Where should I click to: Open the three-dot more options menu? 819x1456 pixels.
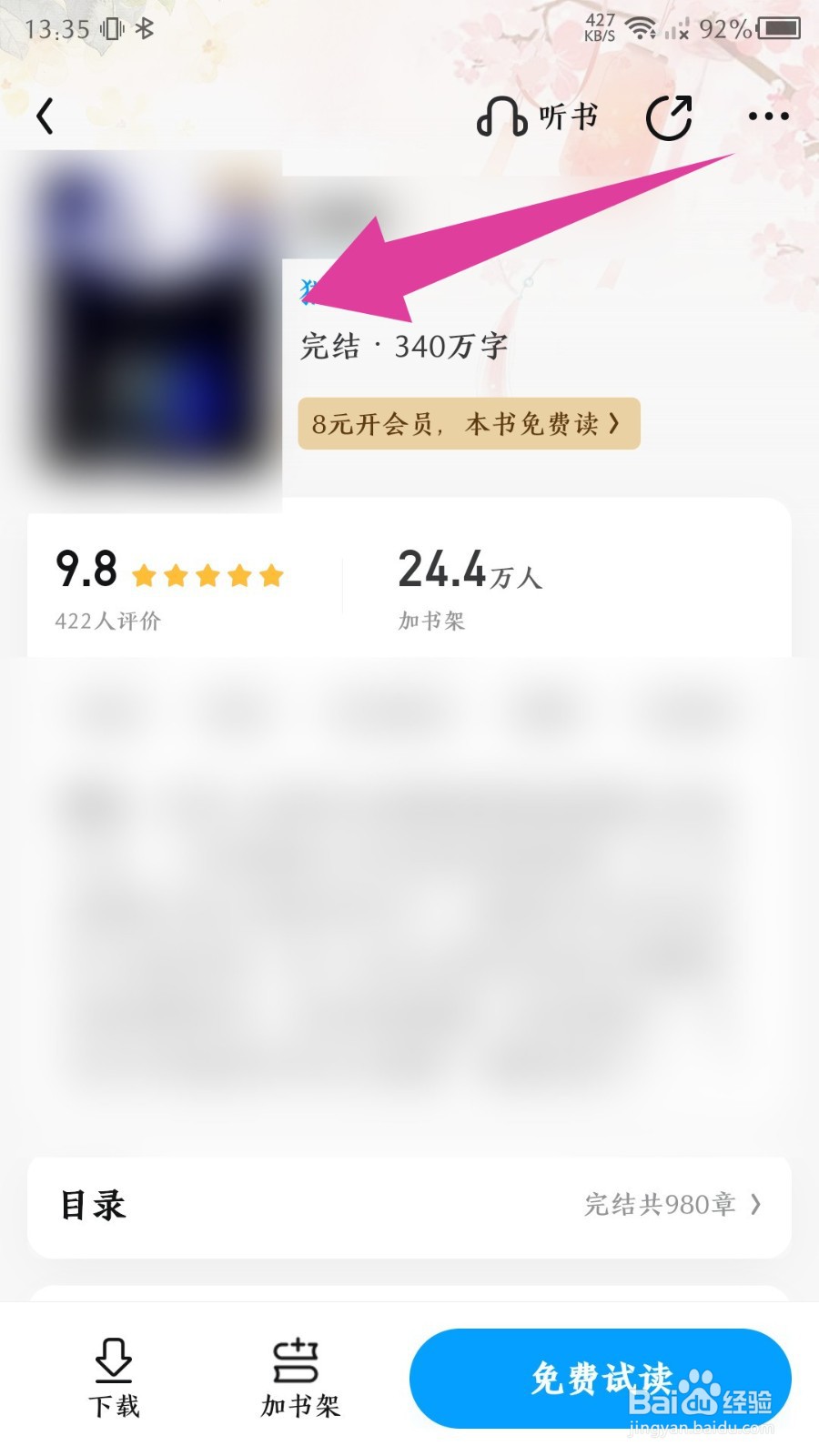pyautogui.click(x=767, y=116)
